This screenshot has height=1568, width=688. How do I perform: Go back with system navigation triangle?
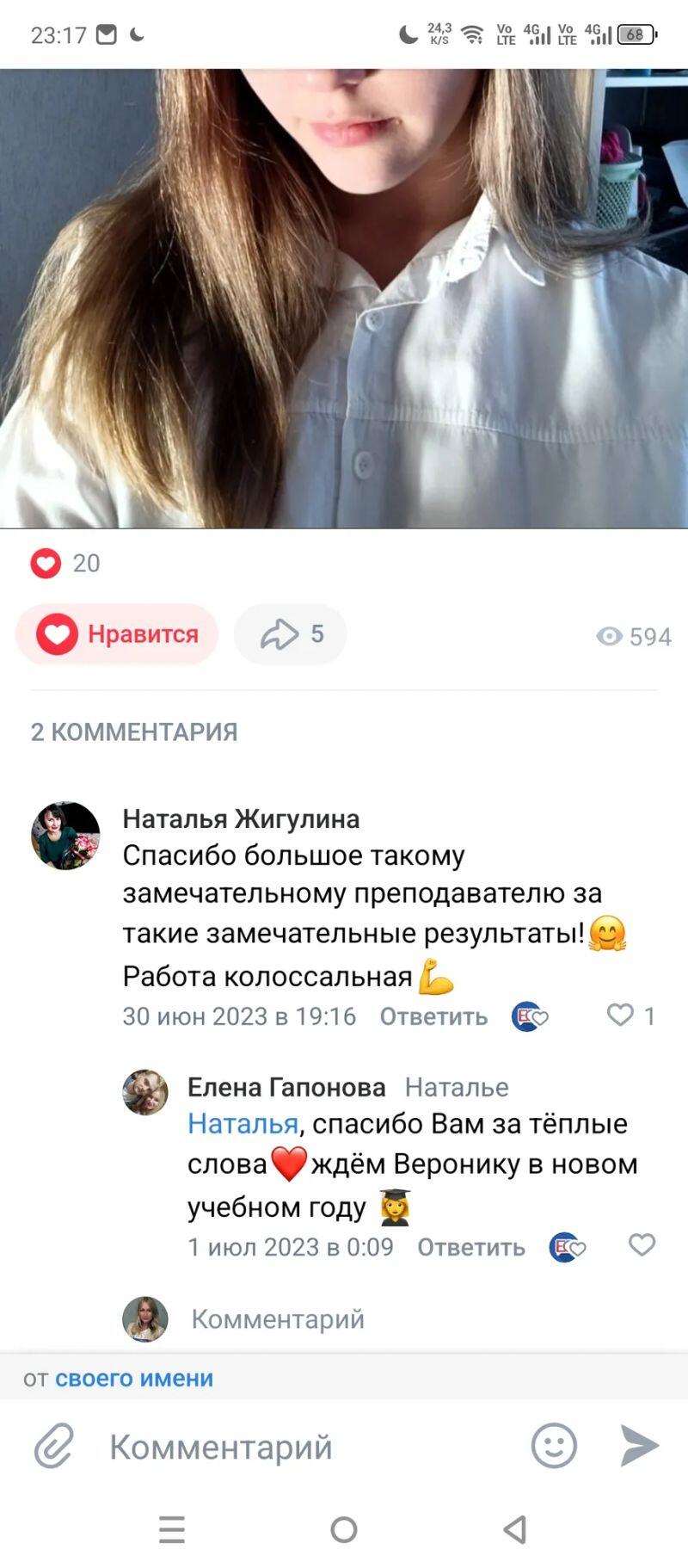515,1529
